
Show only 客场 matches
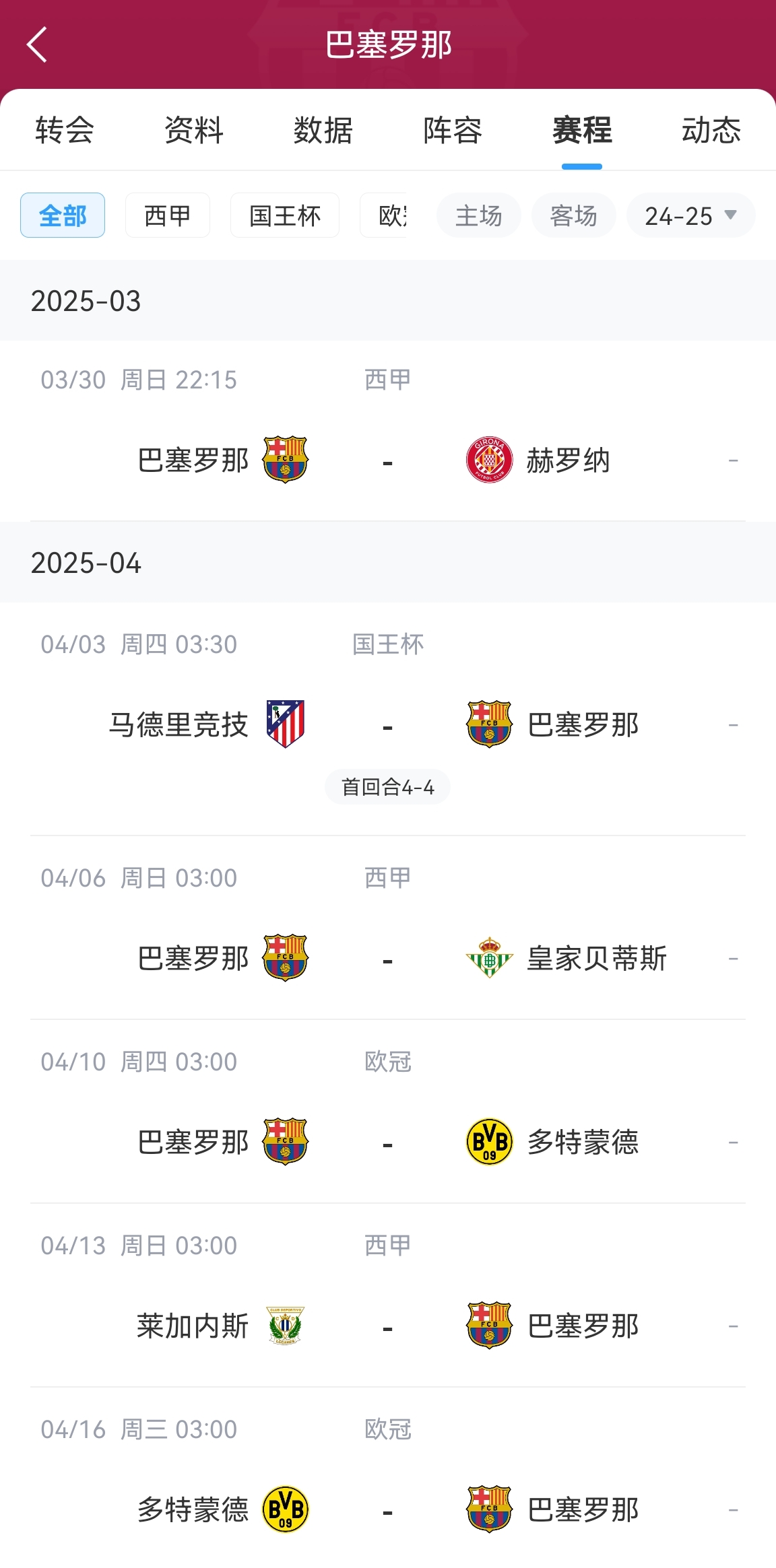(574, 215)
